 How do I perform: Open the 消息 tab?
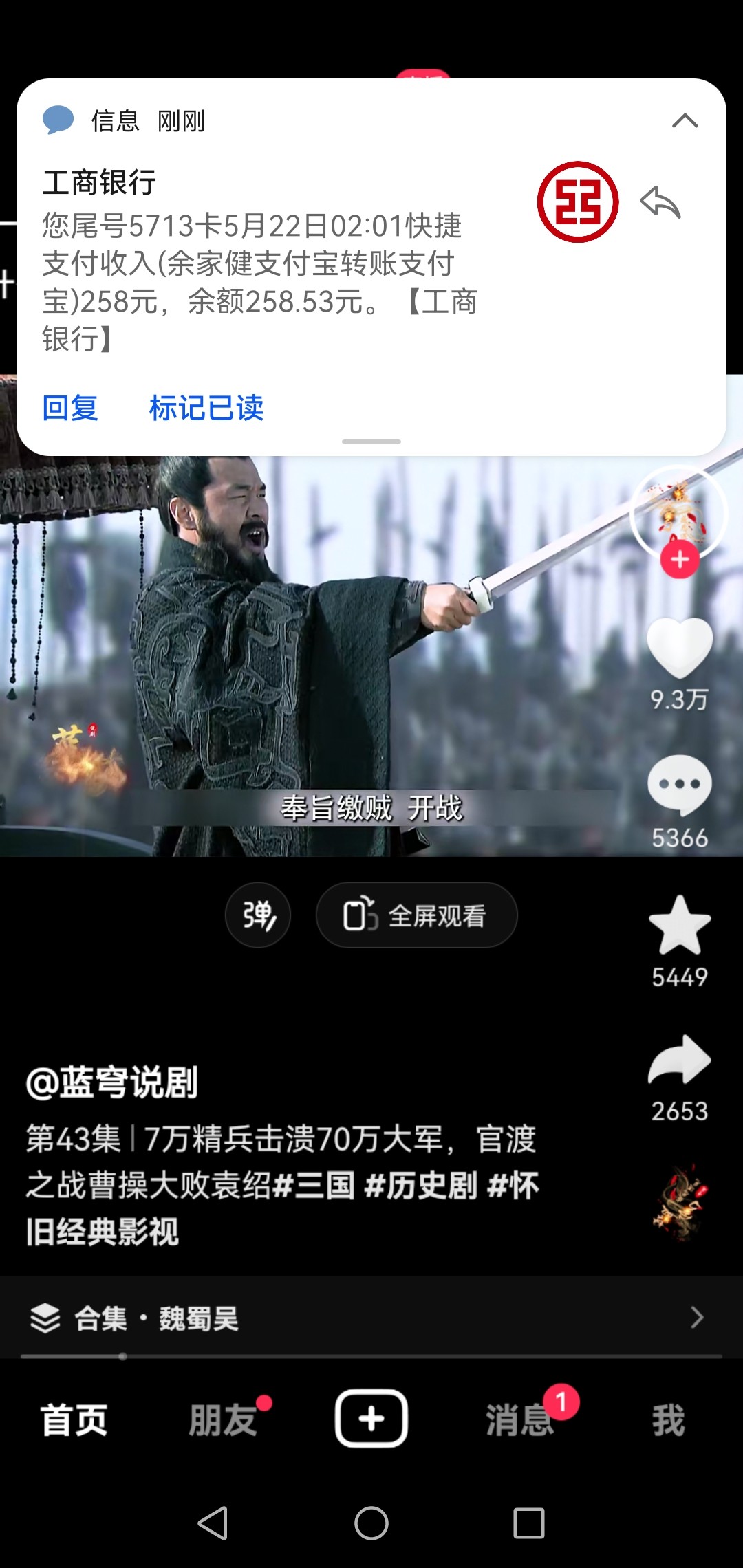click(520, 1419)
